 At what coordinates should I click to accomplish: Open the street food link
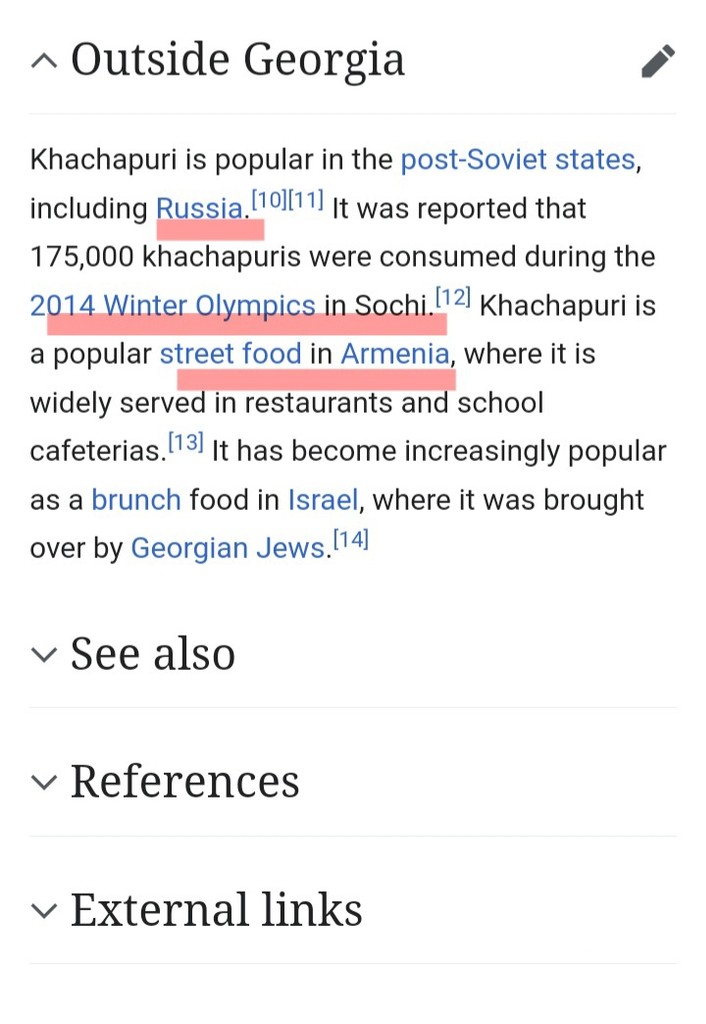click(230, 354)
